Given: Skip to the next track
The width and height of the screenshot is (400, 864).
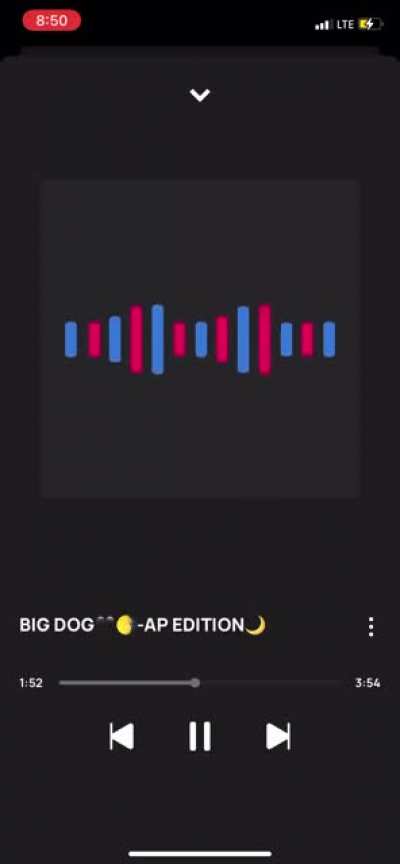Looking at the screenshot, I should tap(278, 737).
